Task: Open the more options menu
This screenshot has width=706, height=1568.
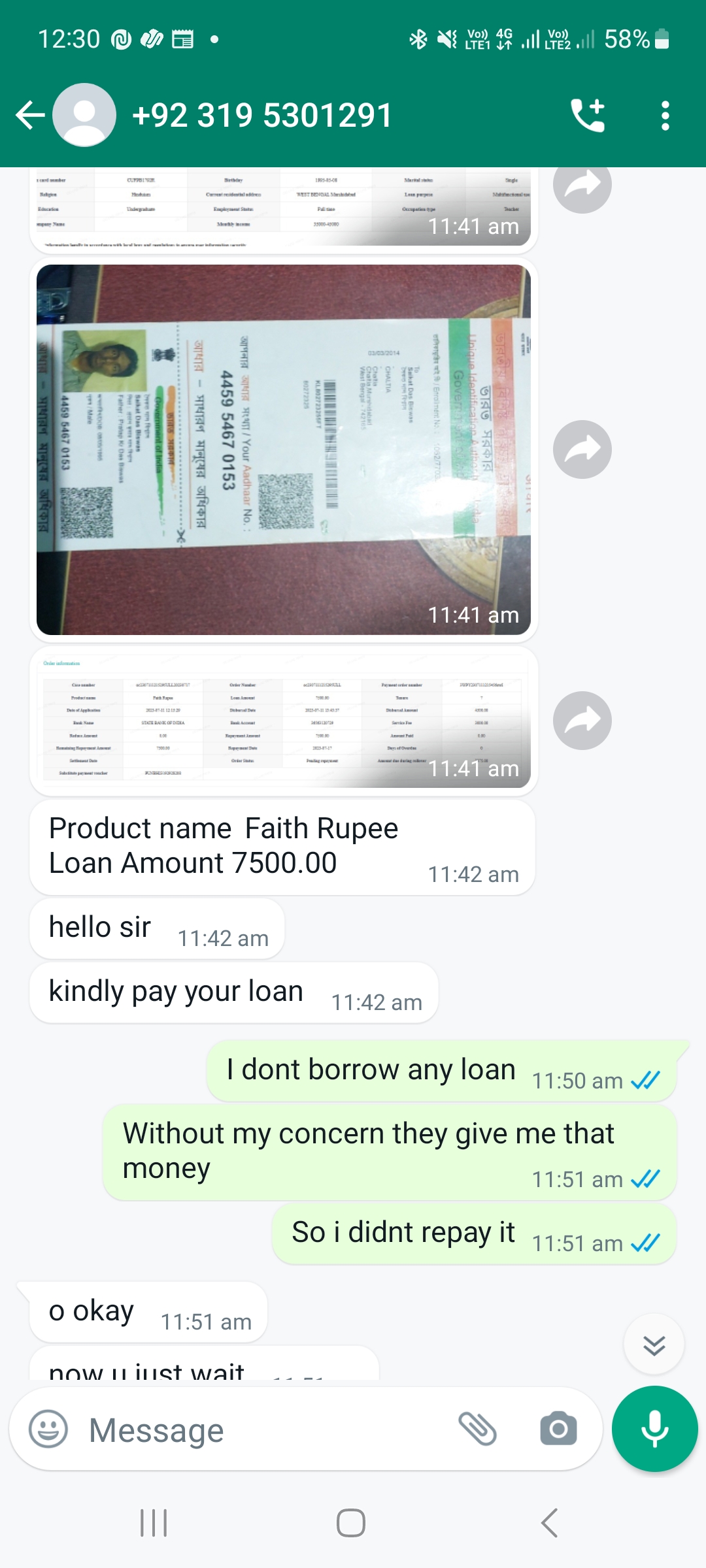Action: pos(665,116)
